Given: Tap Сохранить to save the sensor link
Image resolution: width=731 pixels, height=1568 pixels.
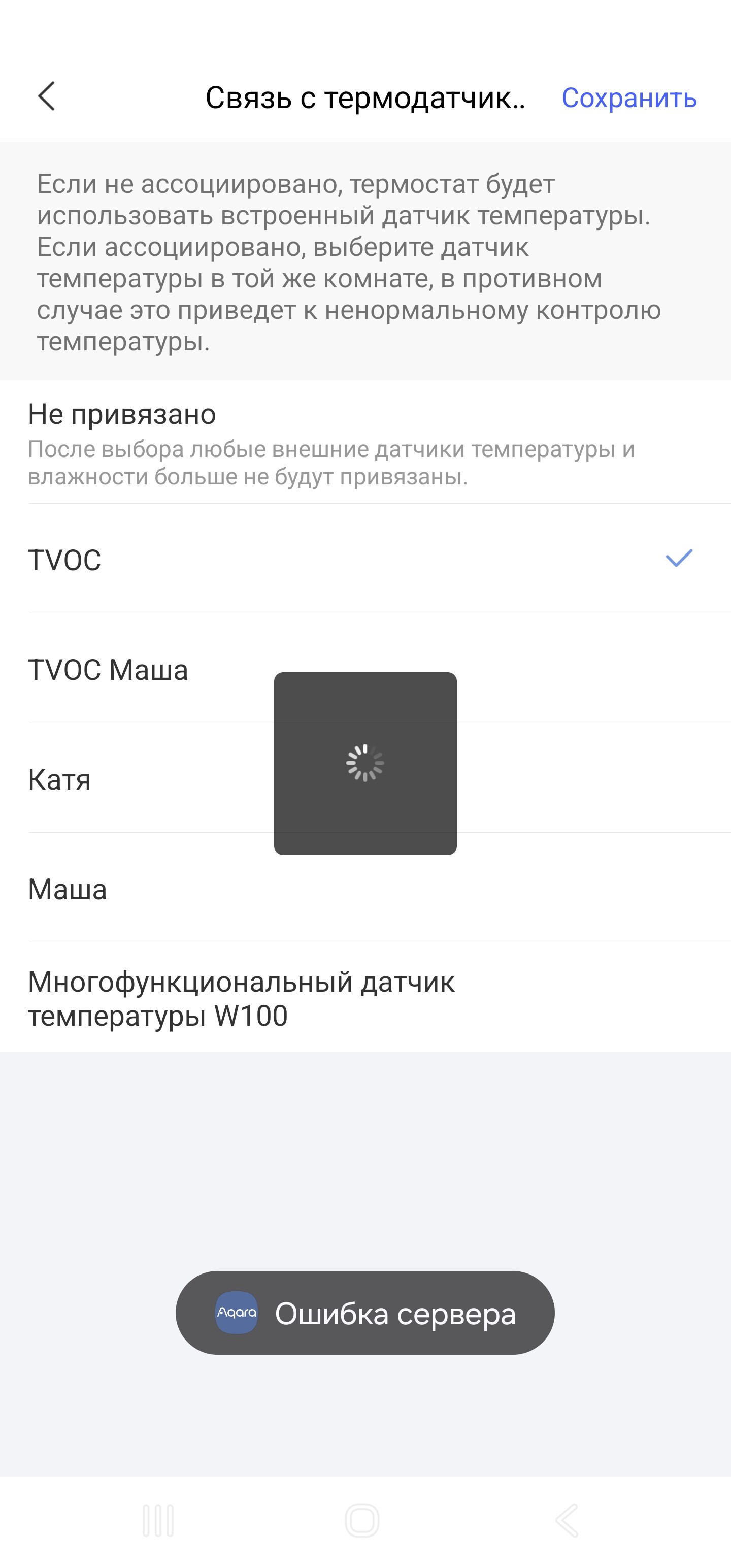Looking at the screenshot, I should pos(629,98).
